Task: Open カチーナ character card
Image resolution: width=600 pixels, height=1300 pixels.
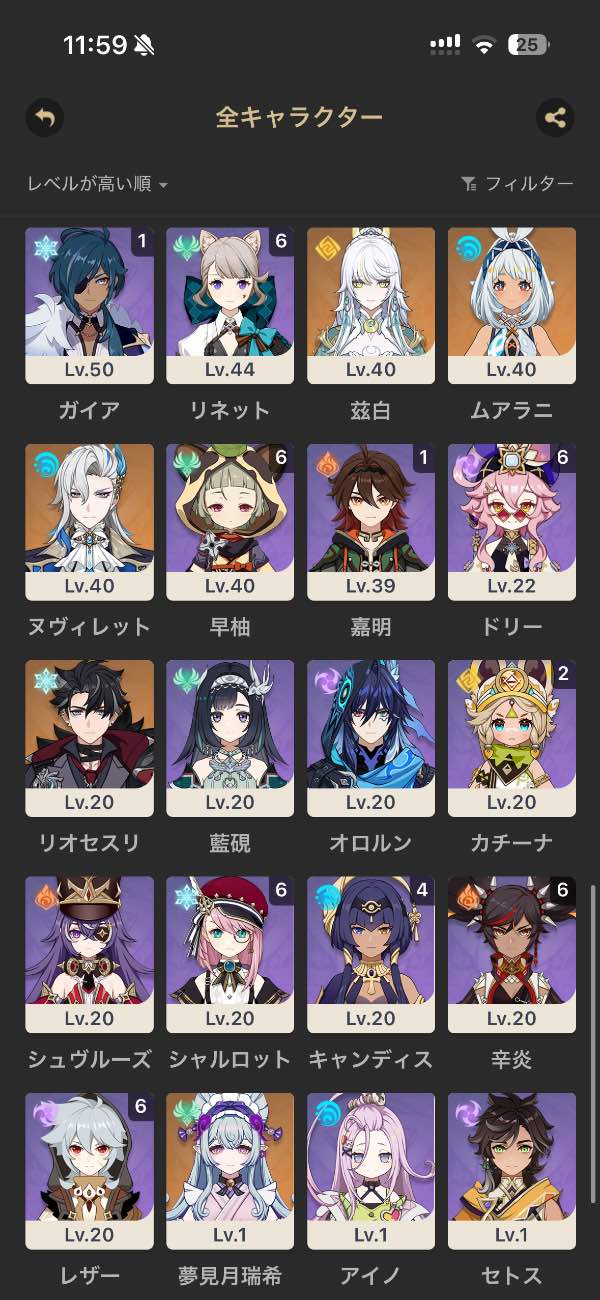Action: click(512, 737)
